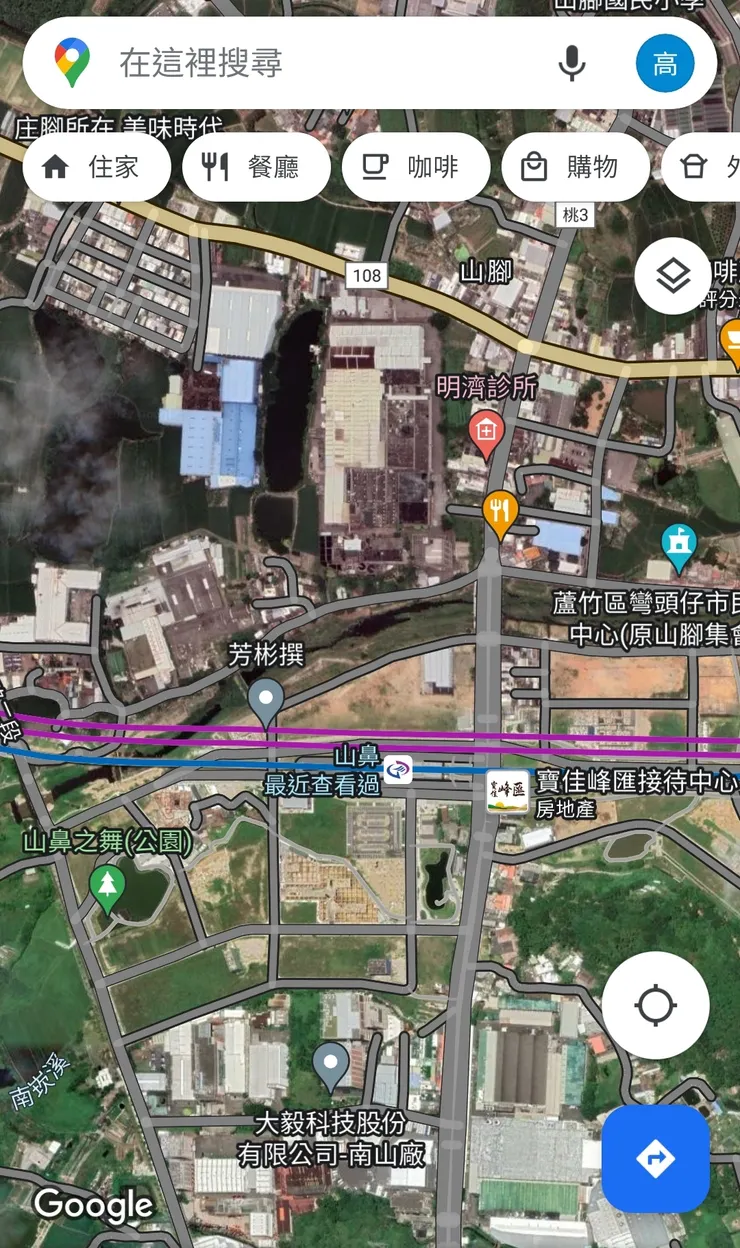The image size is (740, 1248).
Task: Open 寶佳峰匯接待中心 real estate marker
Action: pyautogui.click(x=507, y=790)
